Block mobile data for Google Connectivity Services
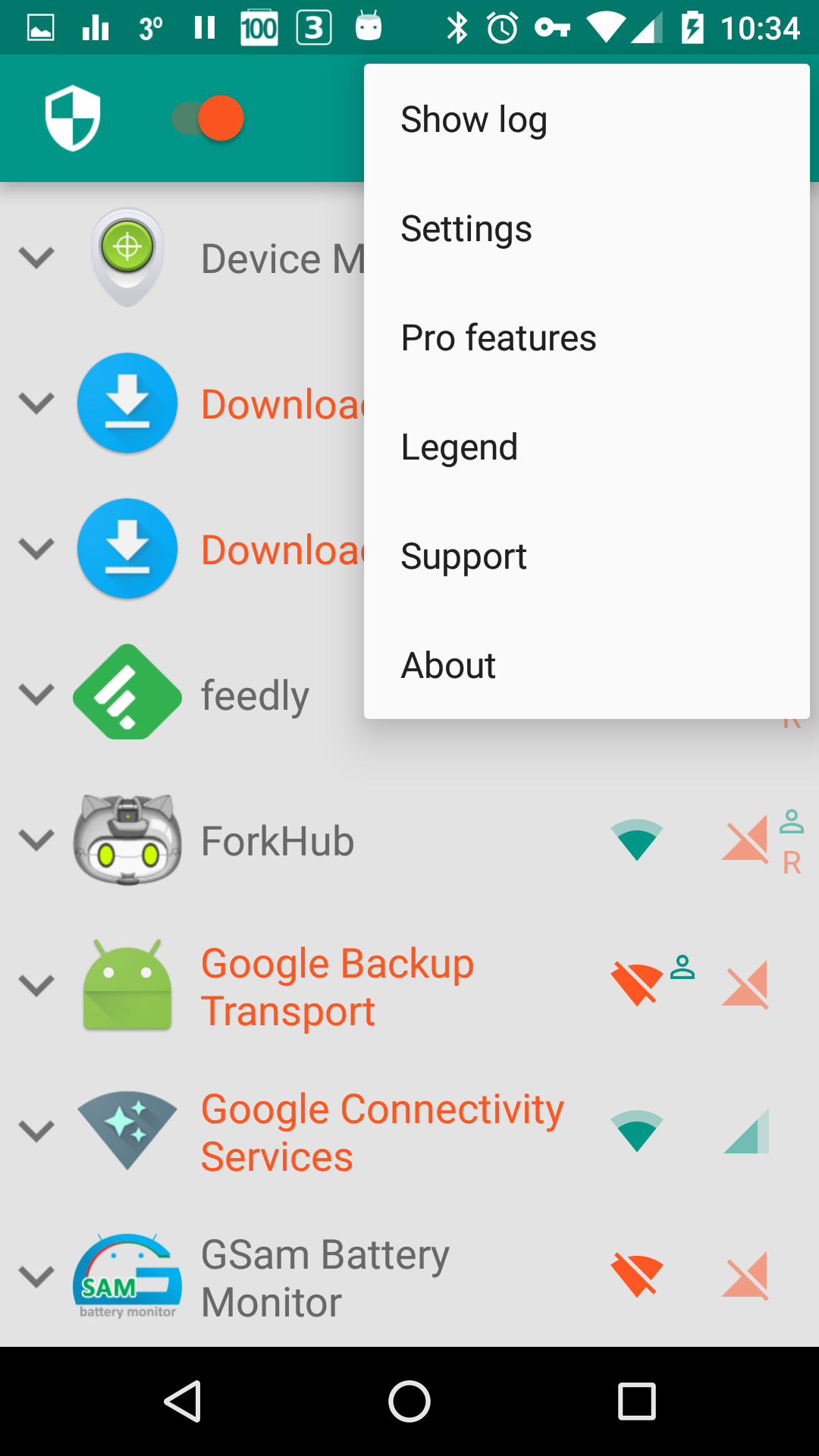This screenshot has height=1456, width=819. (745, 1131)
